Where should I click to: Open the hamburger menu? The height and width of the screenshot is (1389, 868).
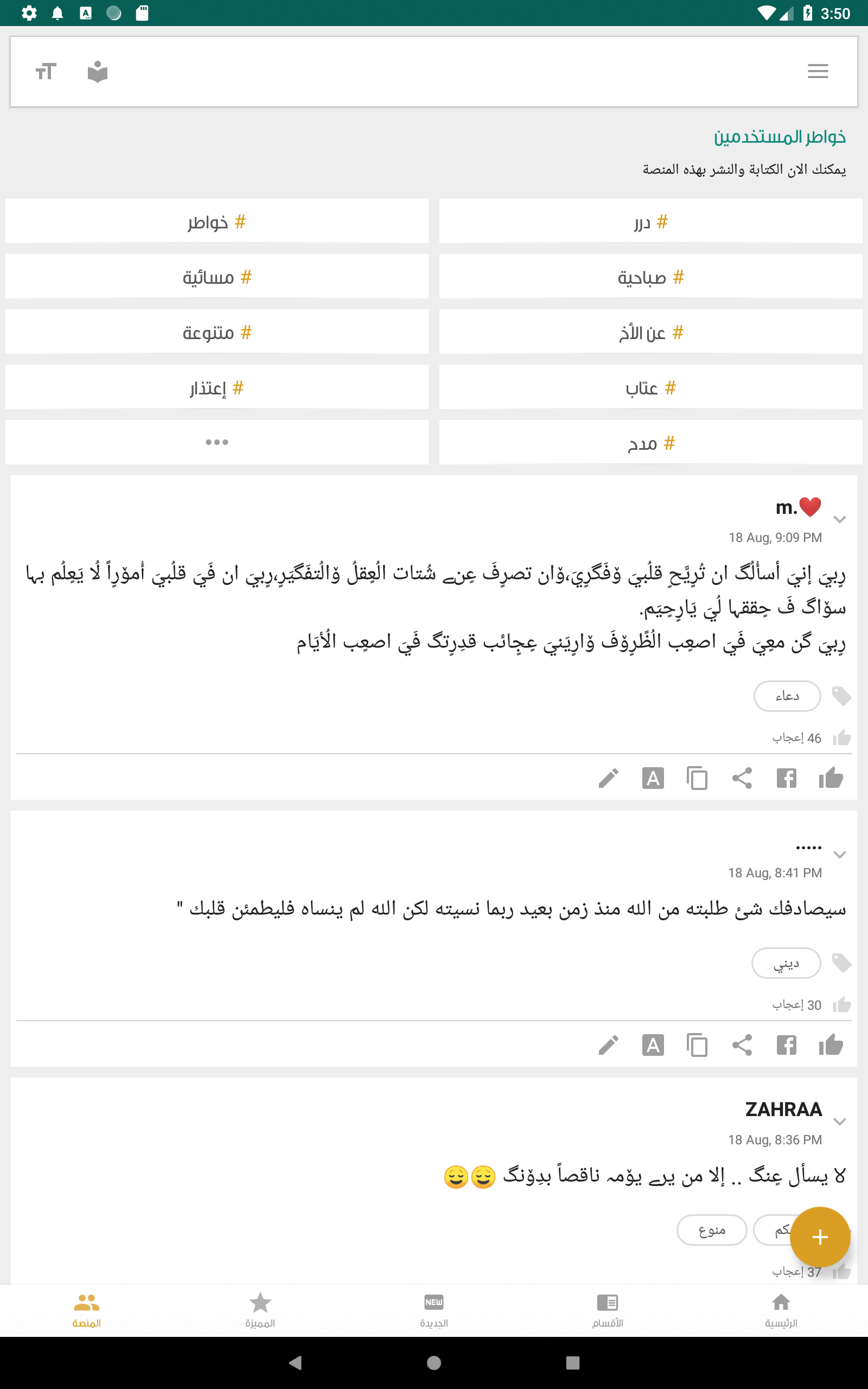(x=818, y=71)
